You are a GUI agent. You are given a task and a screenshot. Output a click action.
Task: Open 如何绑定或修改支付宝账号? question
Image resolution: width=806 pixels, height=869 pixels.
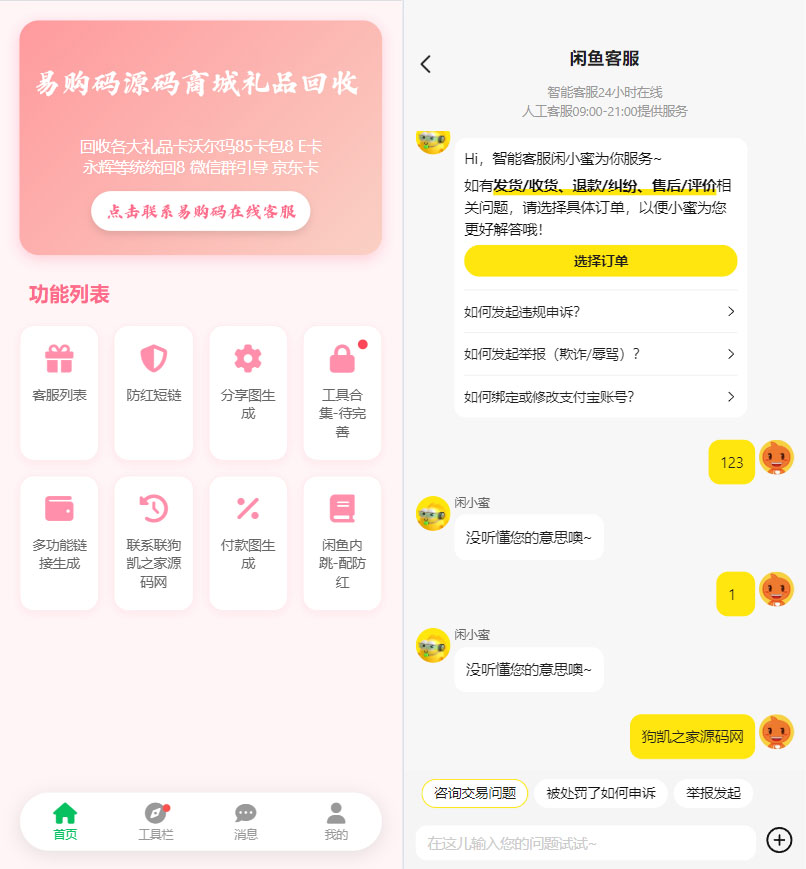point(600,397)
